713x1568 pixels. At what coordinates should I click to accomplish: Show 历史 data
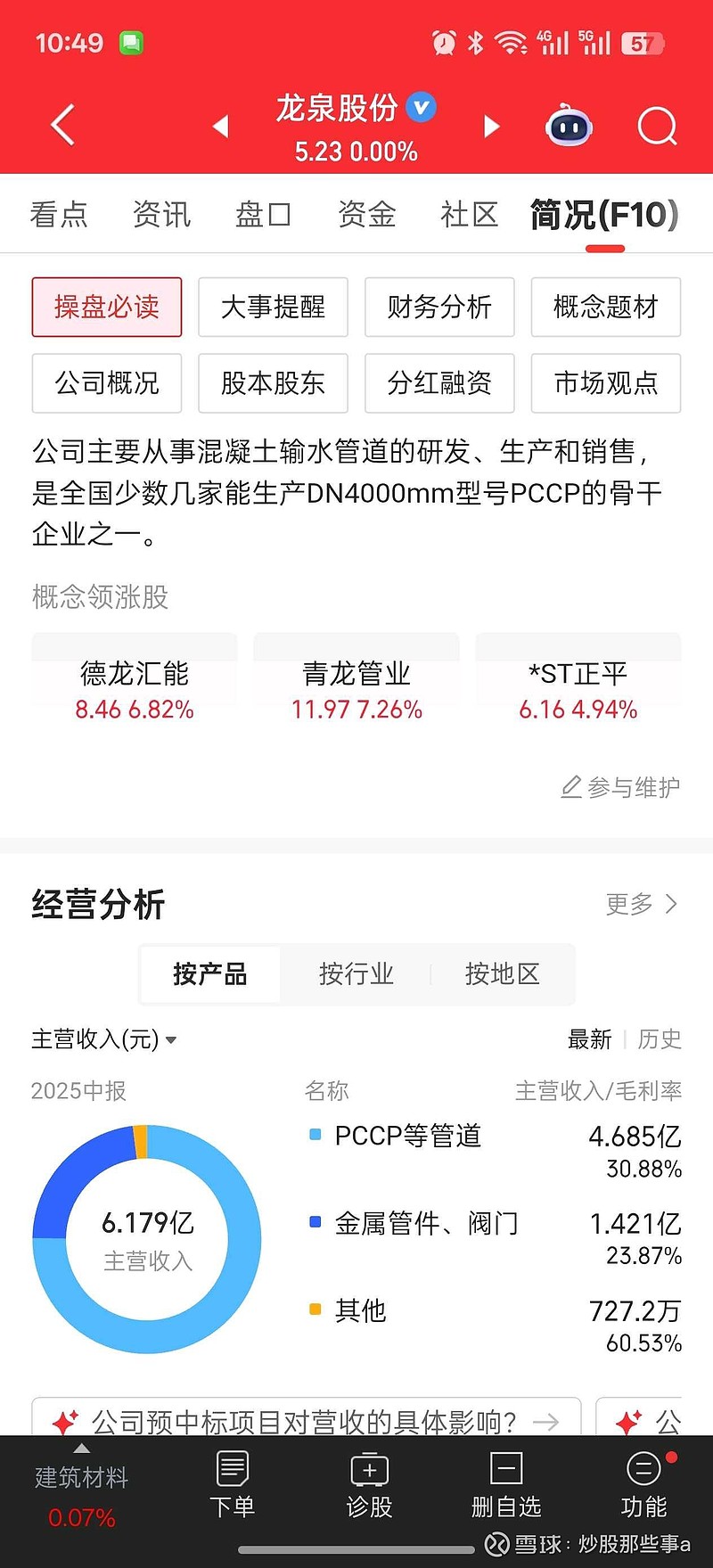(660, 1039)
